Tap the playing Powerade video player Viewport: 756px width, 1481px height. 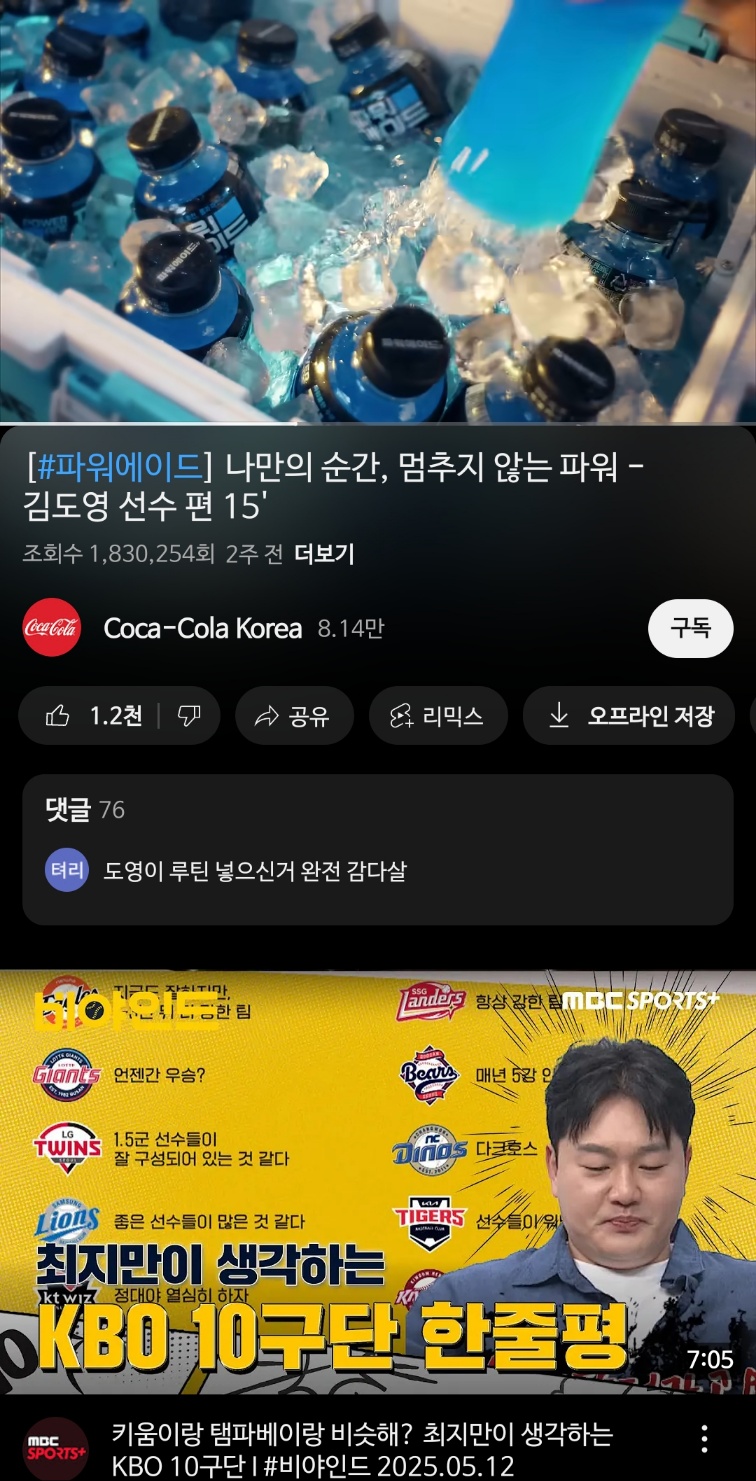point(378,210)
